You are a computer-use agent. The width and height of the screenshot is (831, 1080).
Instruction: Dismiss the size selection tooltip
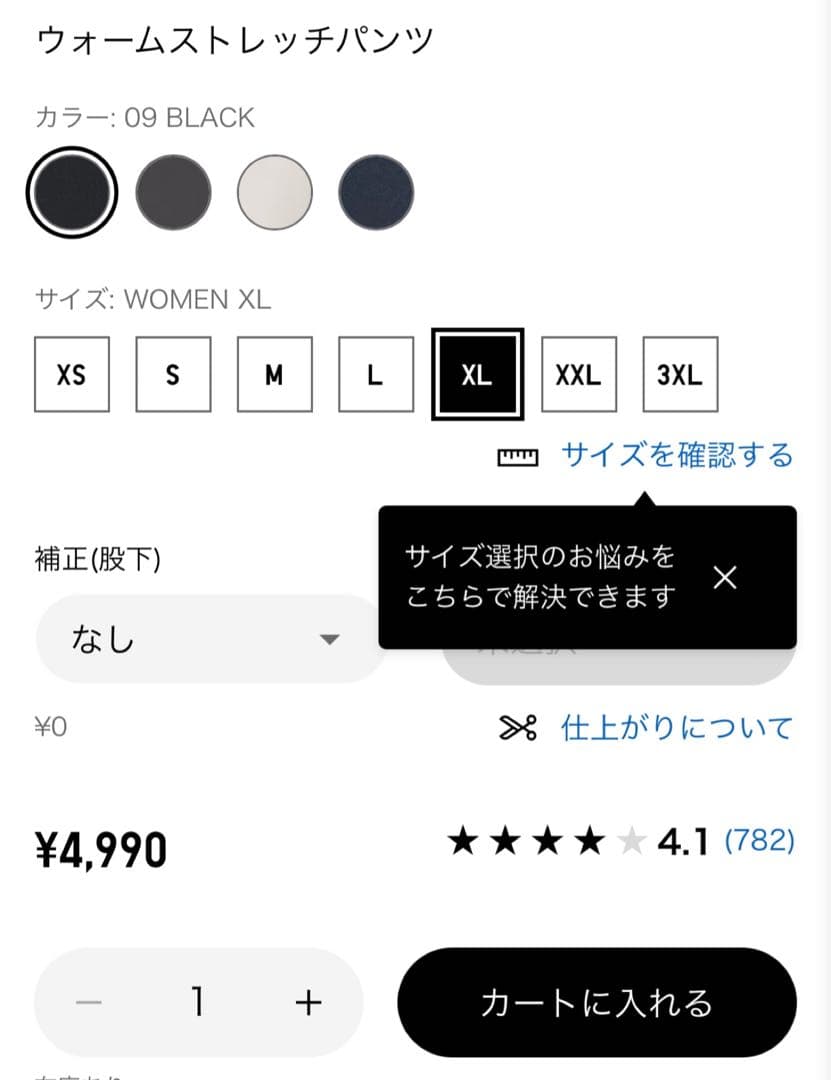pyautogui.click(x=725, y=577)
